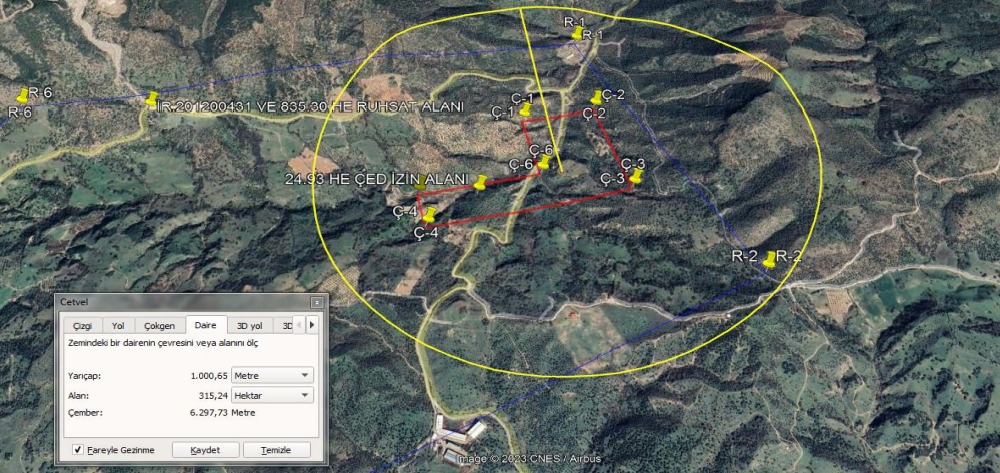Open the Çokgen tab
Image resolution: width=1000 pixels, height=473 pixels.
pos(160,325)
